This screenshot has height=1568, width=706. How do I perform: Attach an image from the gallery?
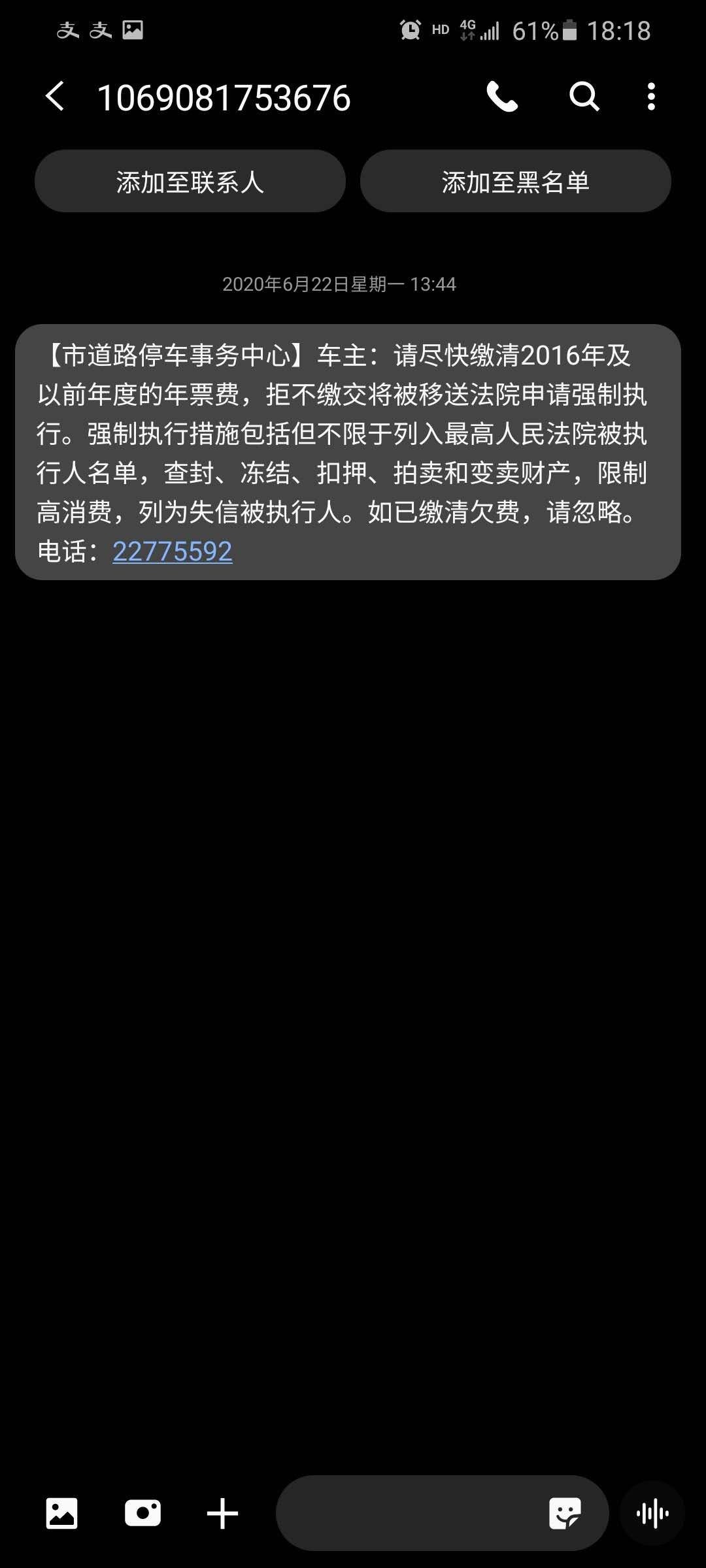(61, 1513)
